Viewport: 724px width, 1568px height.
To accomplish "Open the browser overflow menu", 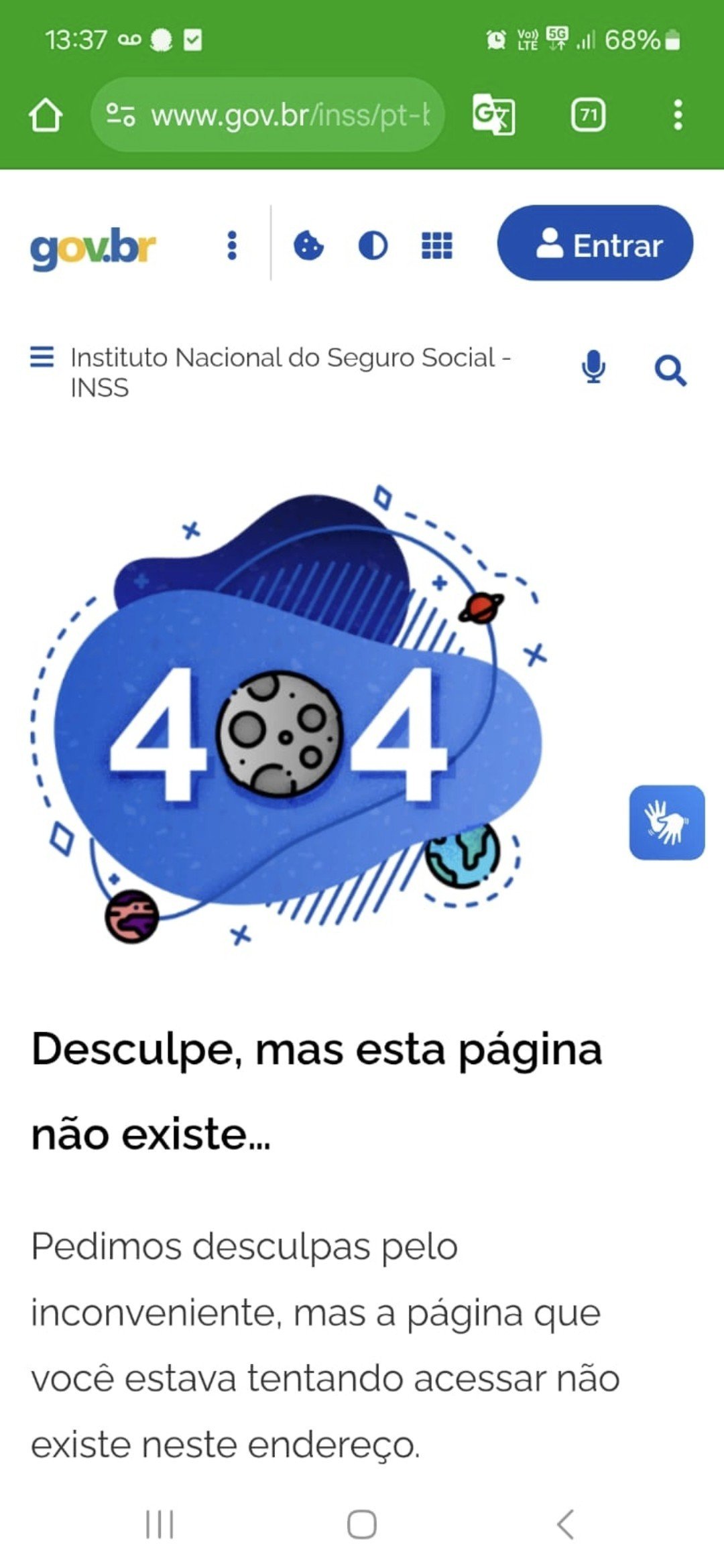I will [678, 115].
